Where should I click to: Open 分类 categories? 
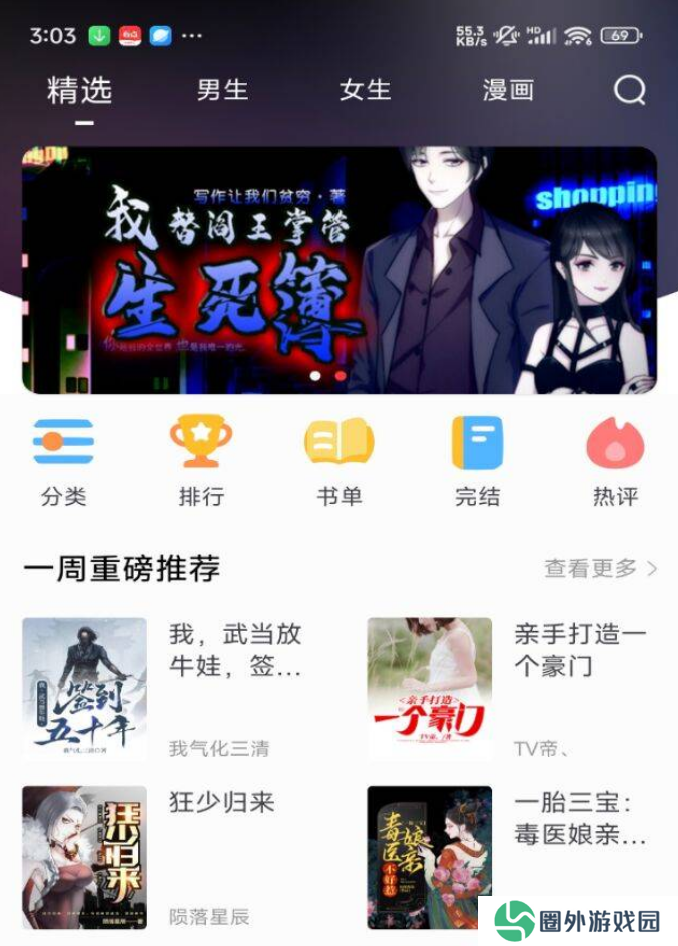[64, 462]
